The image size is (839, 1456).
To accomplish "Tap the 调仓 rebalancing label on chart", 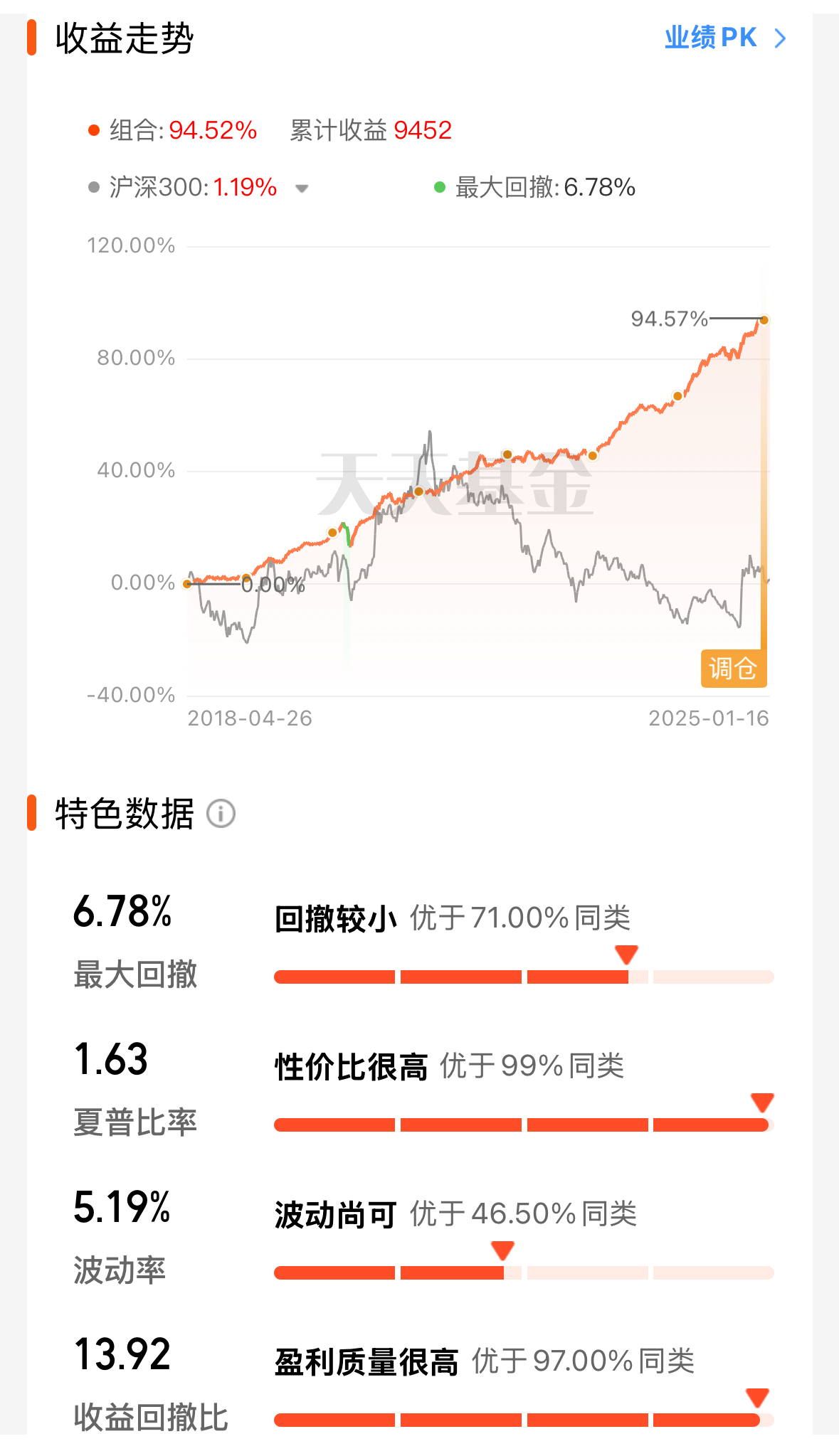I will 733,669.
